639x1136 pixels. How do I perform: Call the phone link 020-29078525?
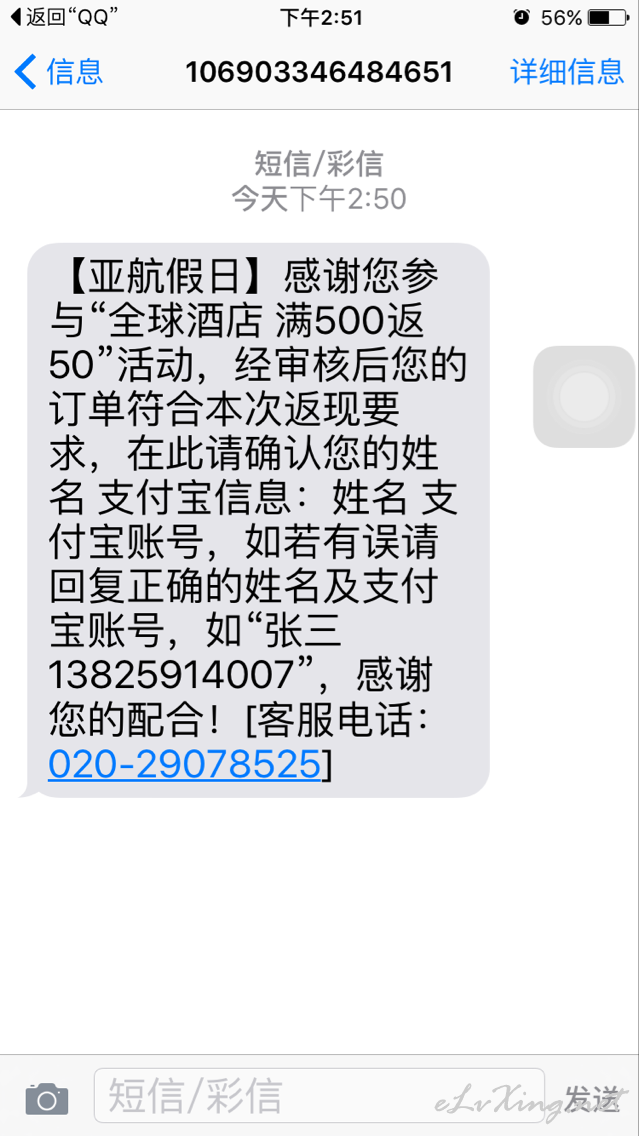click(x=185, y=764)
